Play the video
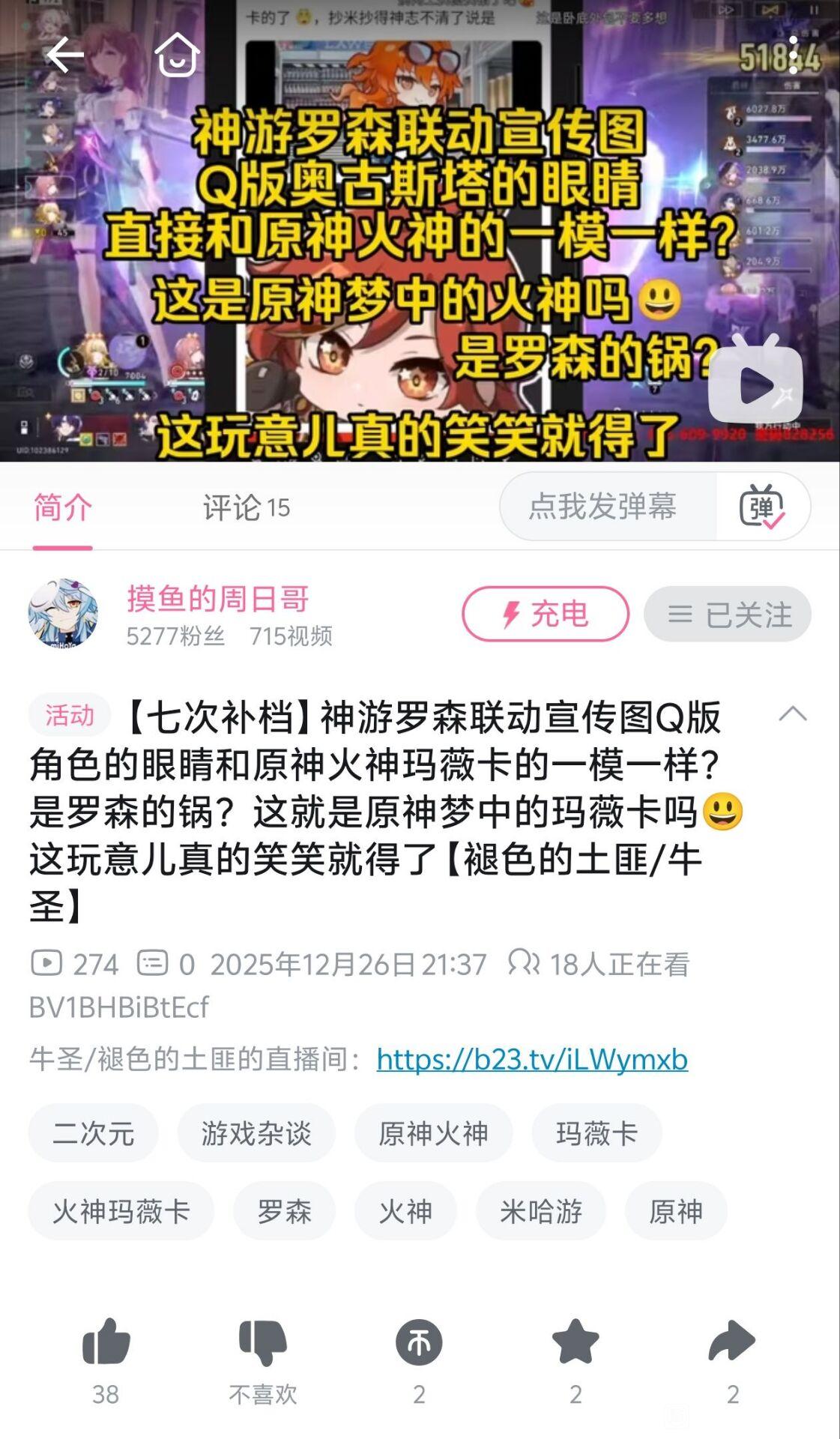The height and width of the screenshot is (1439, 840). (x=755, y=384)
